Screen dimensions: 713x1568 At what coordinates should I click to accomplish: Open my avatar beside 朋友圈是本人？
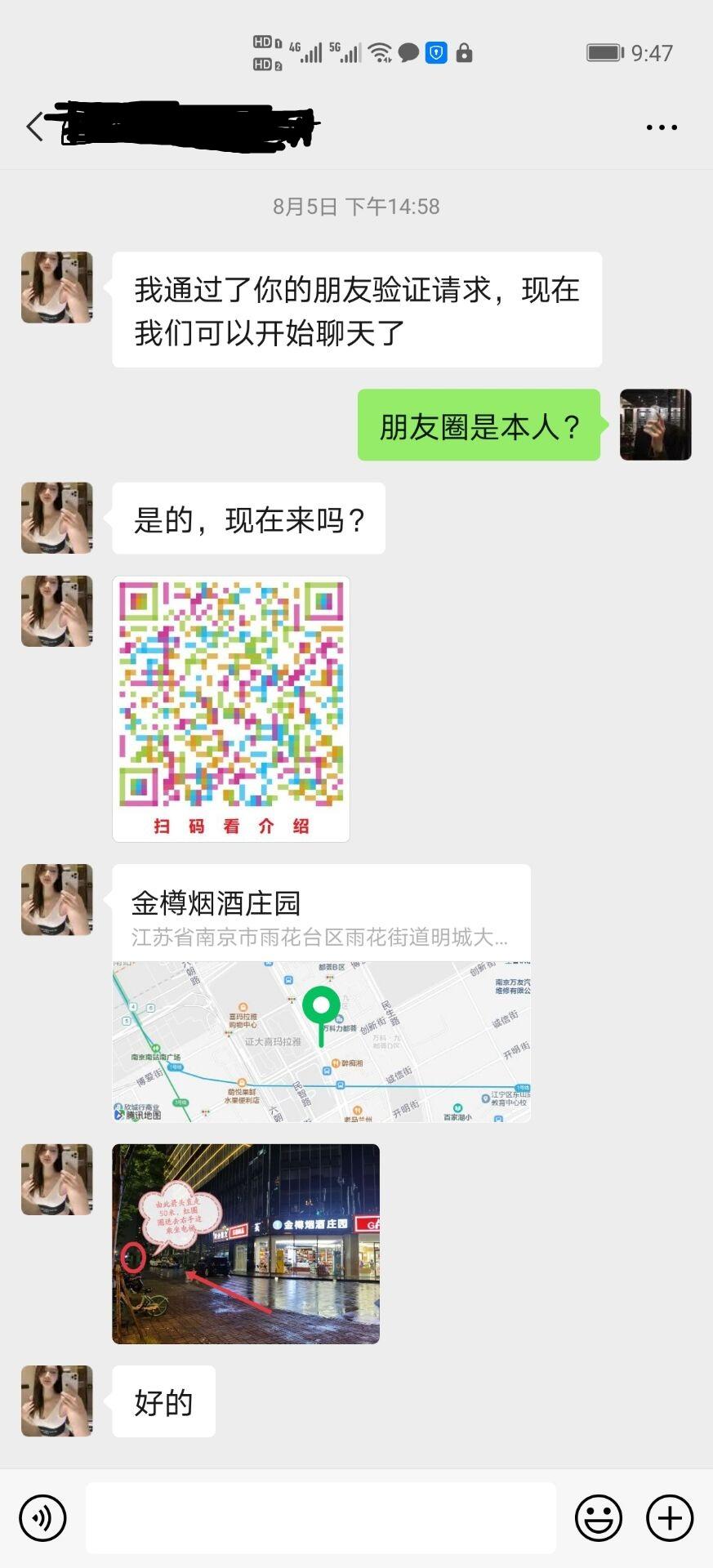click(x=655, y=425)
